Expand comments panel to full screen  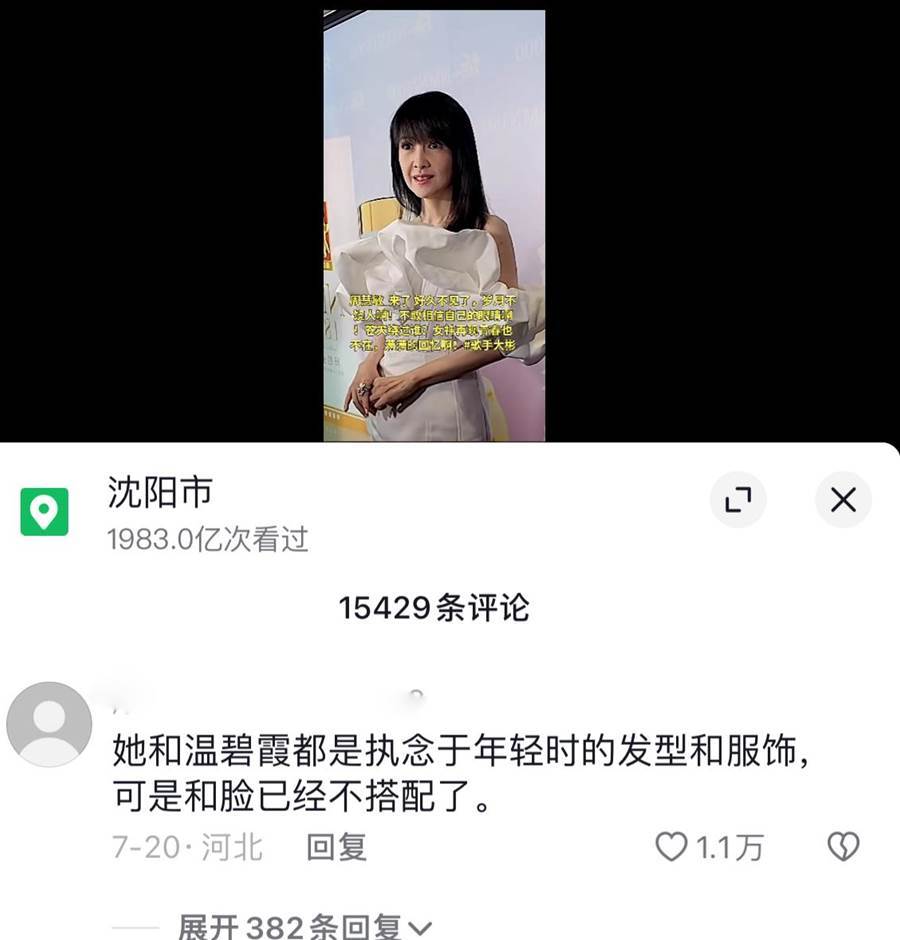click(738, 500)
